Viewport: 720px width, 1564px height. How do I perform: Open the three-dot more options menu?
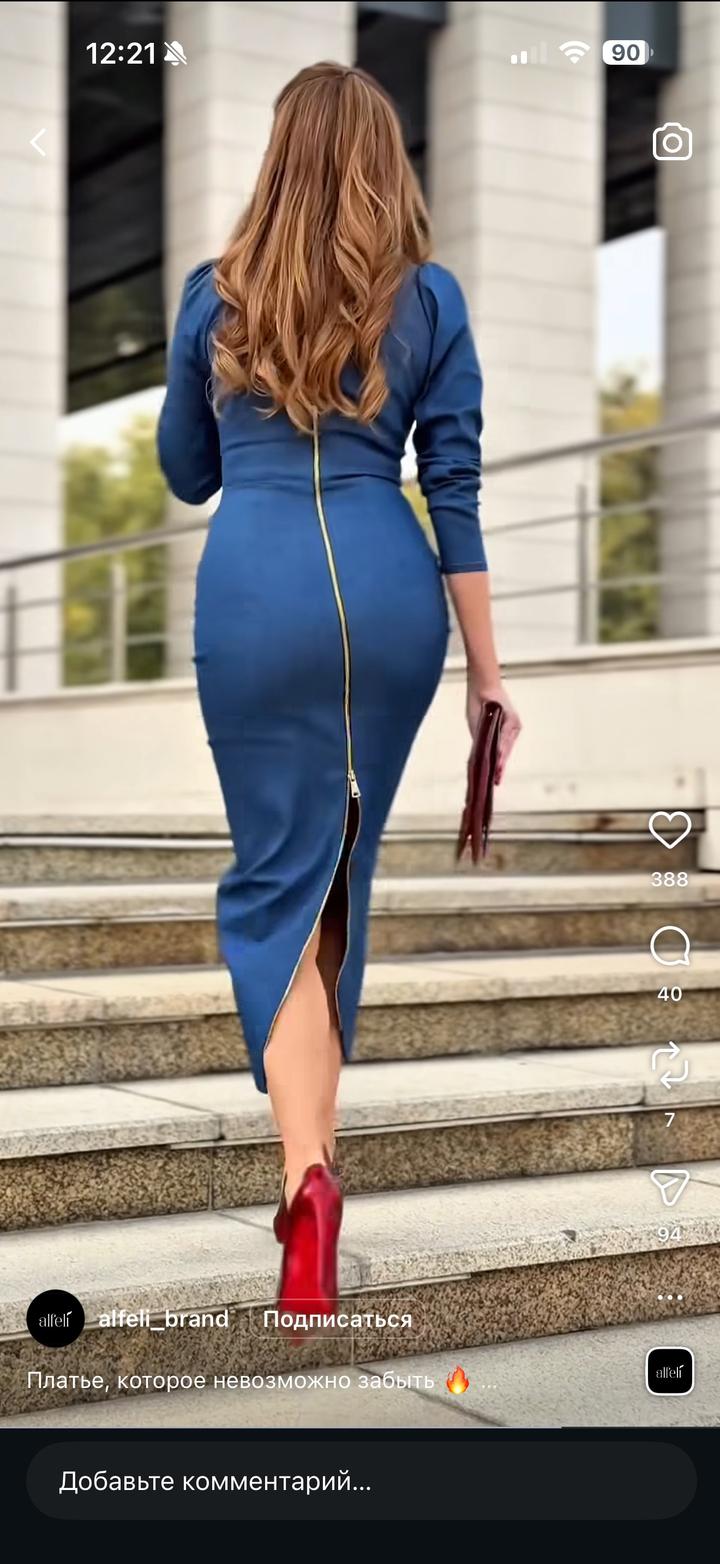click(x=669, y=1297)
